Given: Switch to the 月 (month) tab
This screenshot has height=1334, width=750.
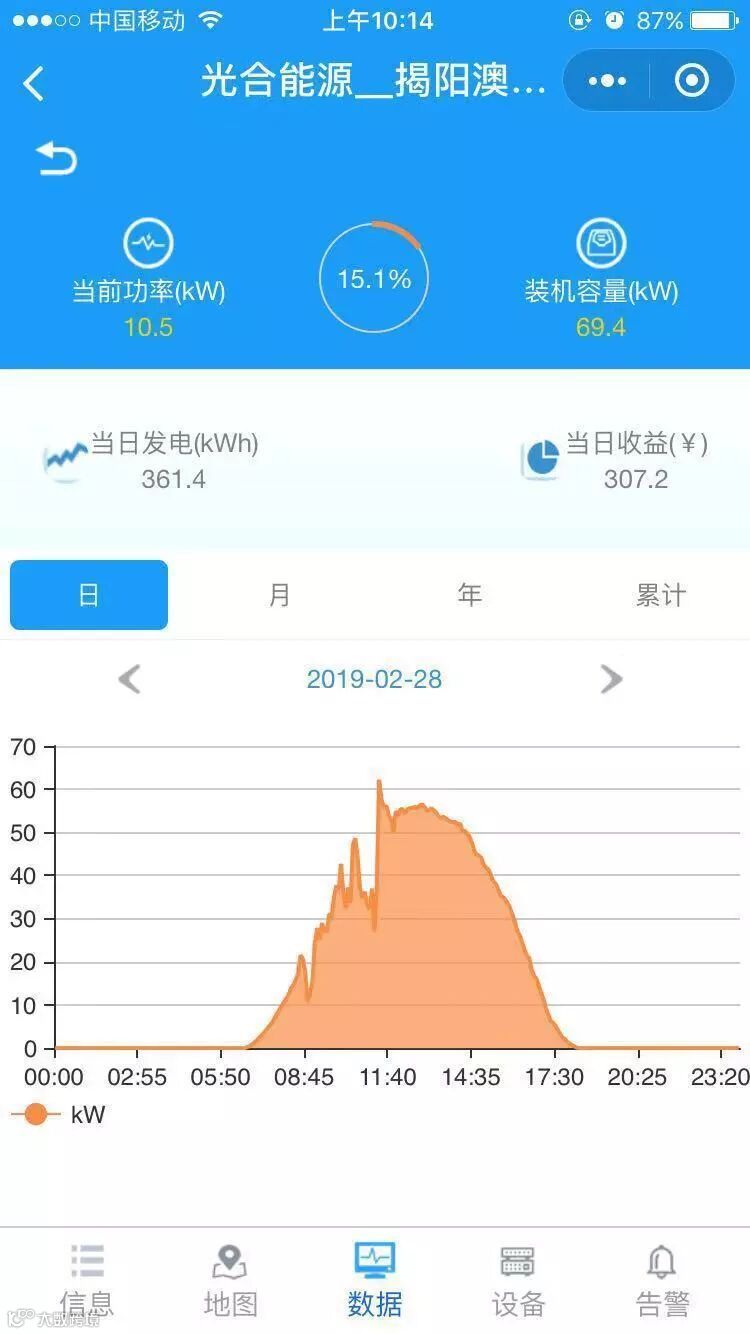Looking at the screenshot, I should coord(279,595).
